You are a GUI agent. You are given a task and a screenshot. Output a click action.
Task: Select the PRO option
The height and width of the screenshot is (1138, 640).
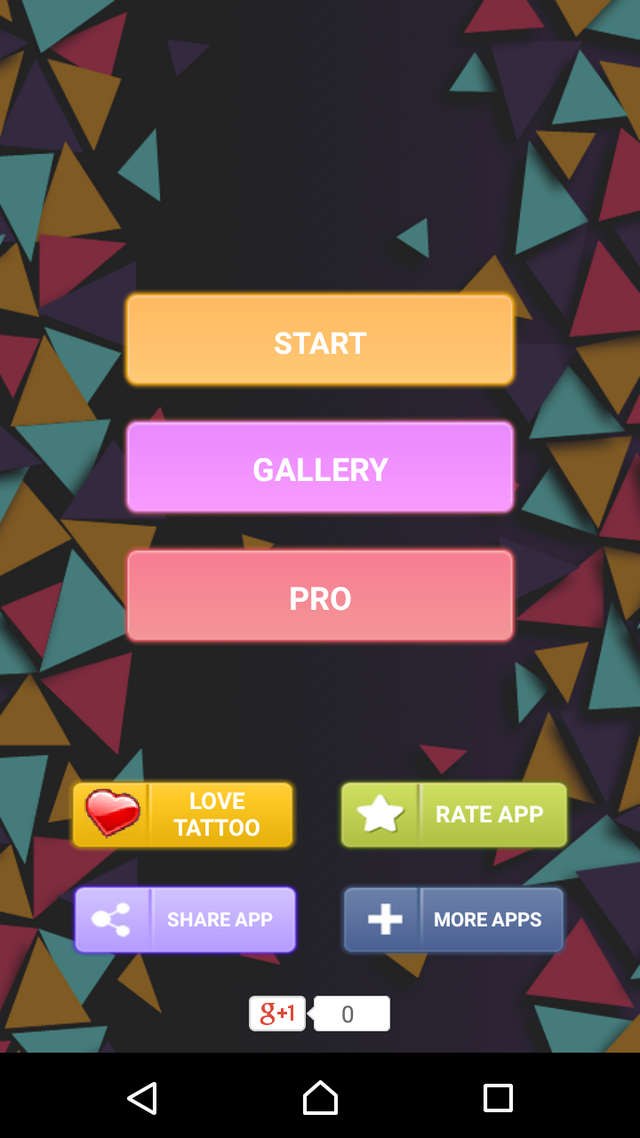(320, 596)
